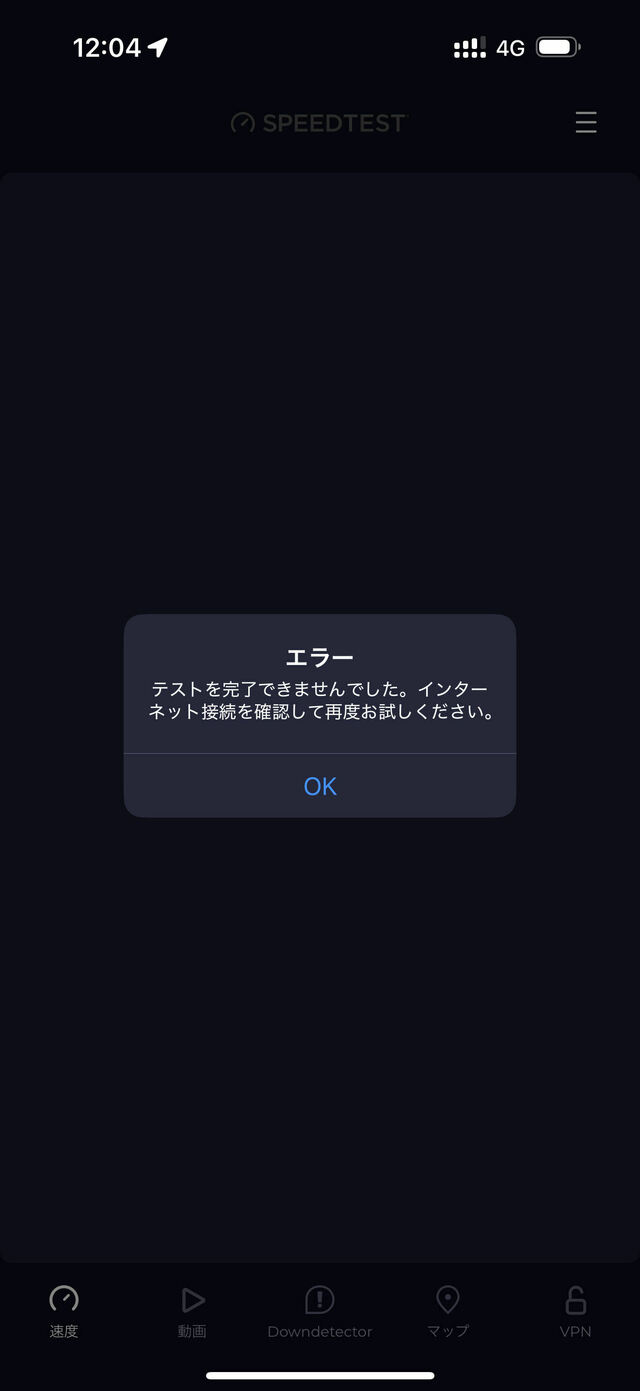The width and height of the screenshot is (640, 1391).
Task: Open the hamburger menu
Action: tap(586, 123)
